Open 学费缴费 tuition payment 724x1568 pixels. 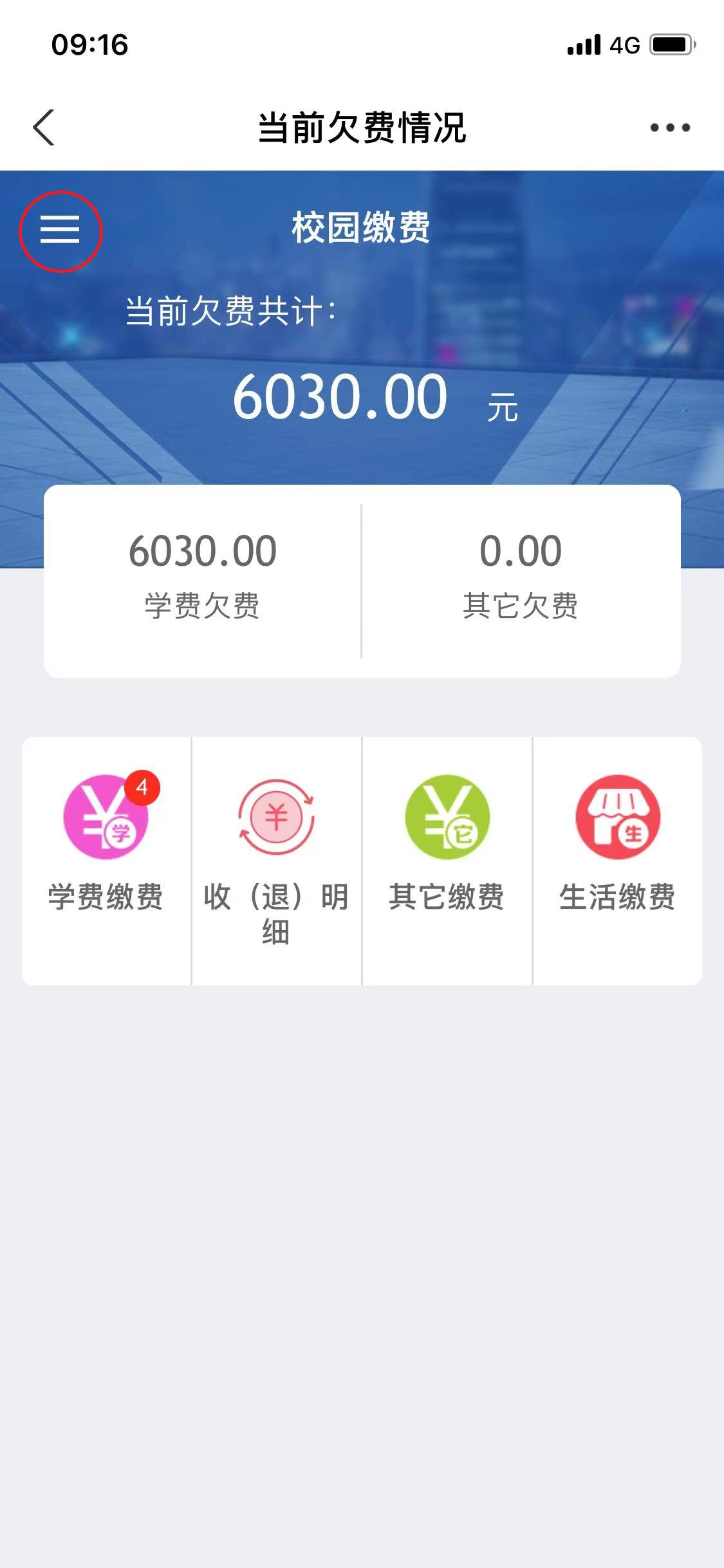106,843
